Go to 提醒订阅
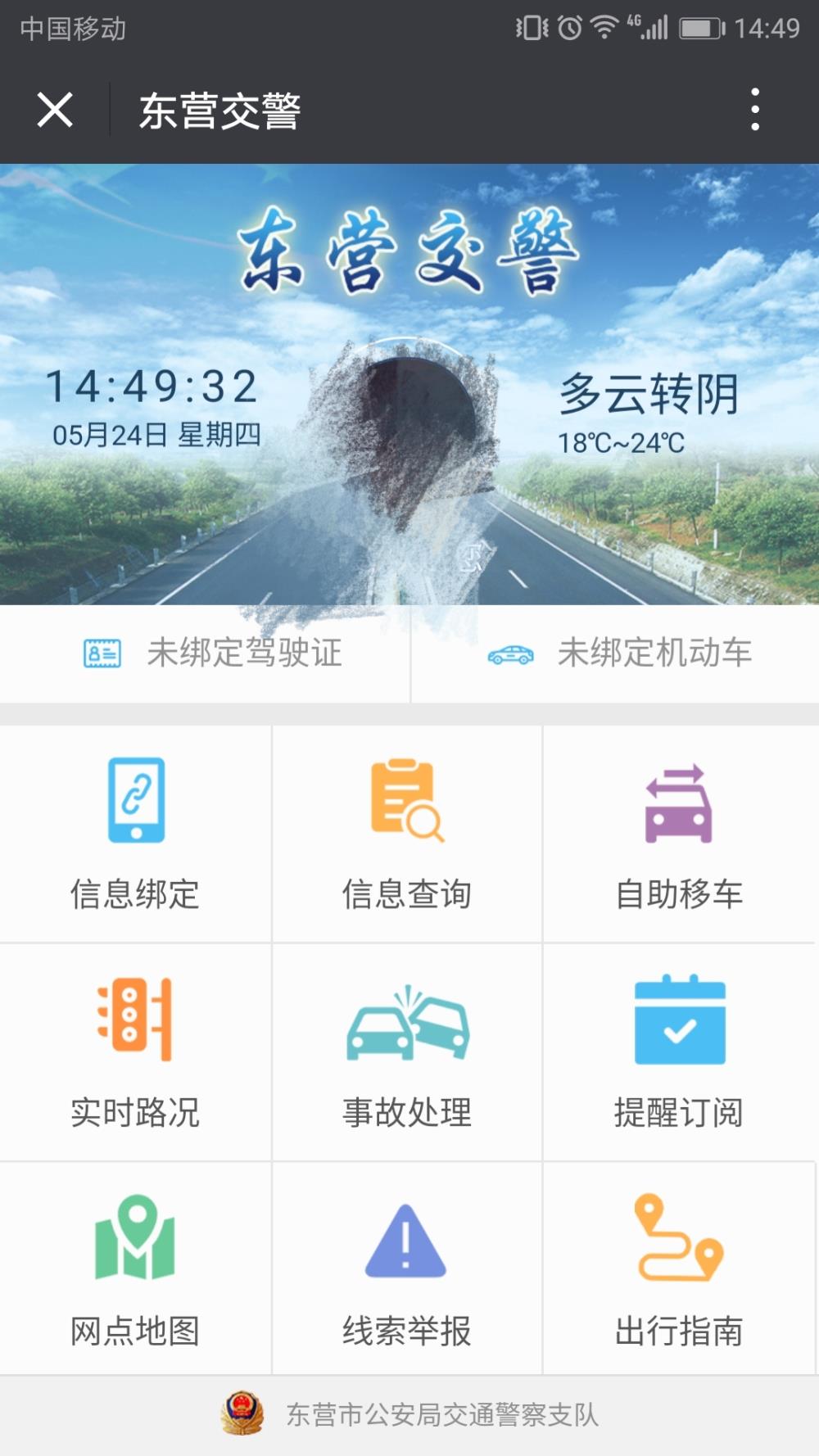The image size is (819, 1456). [x=680, y=1052]
